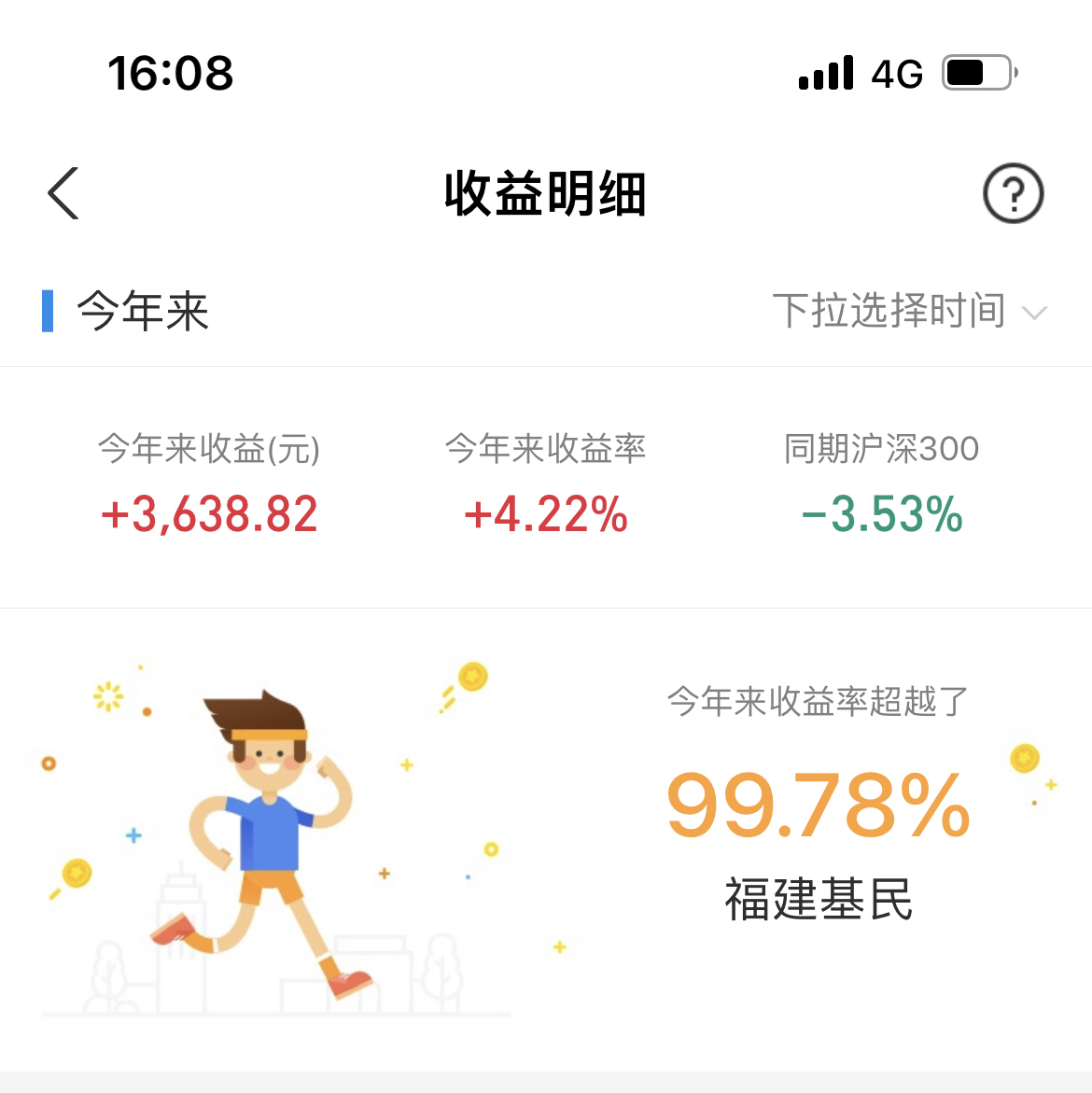Tap the 今年来收益率超越了 text

click(x=816, y=702)
